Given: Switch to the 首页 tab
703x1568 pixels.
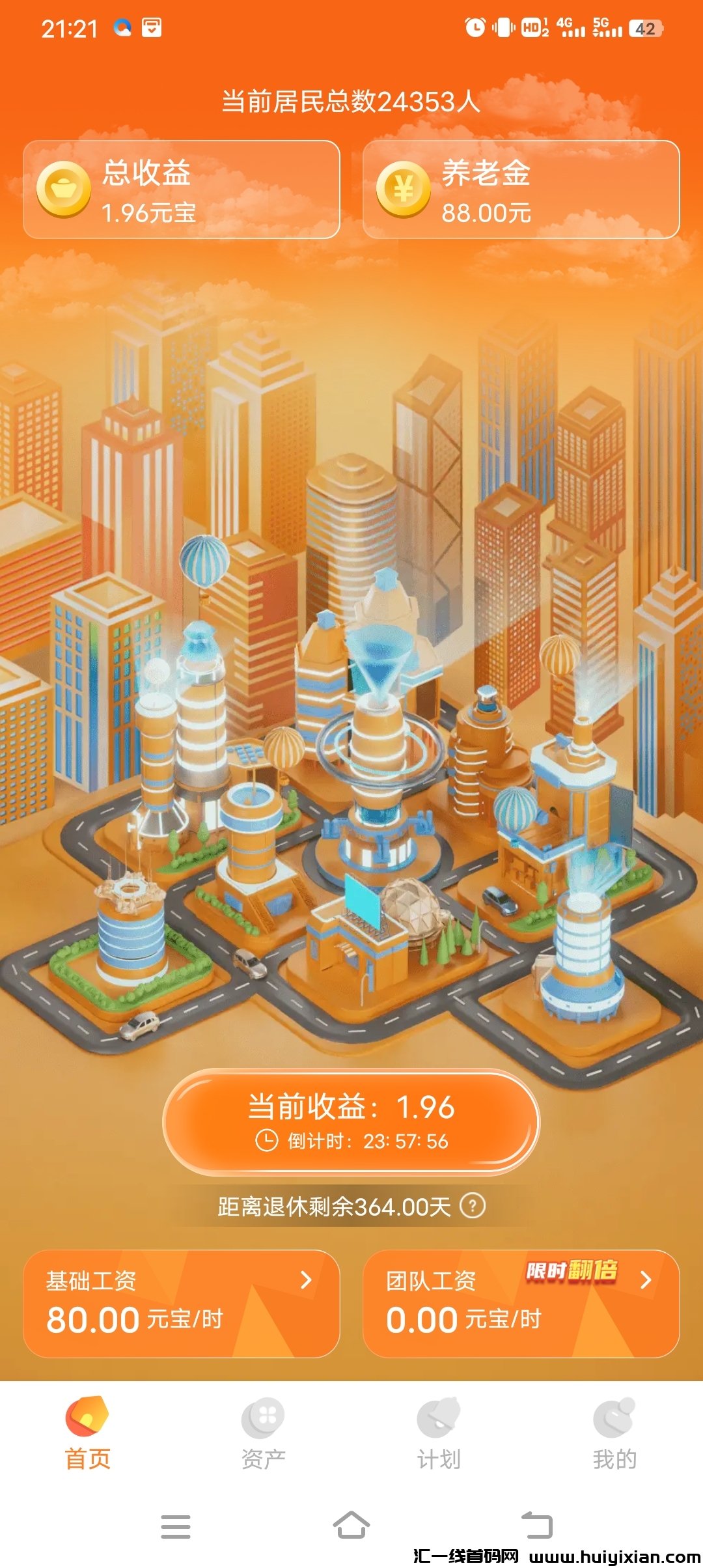Looking at the screenshot, I should point(87,1433).
